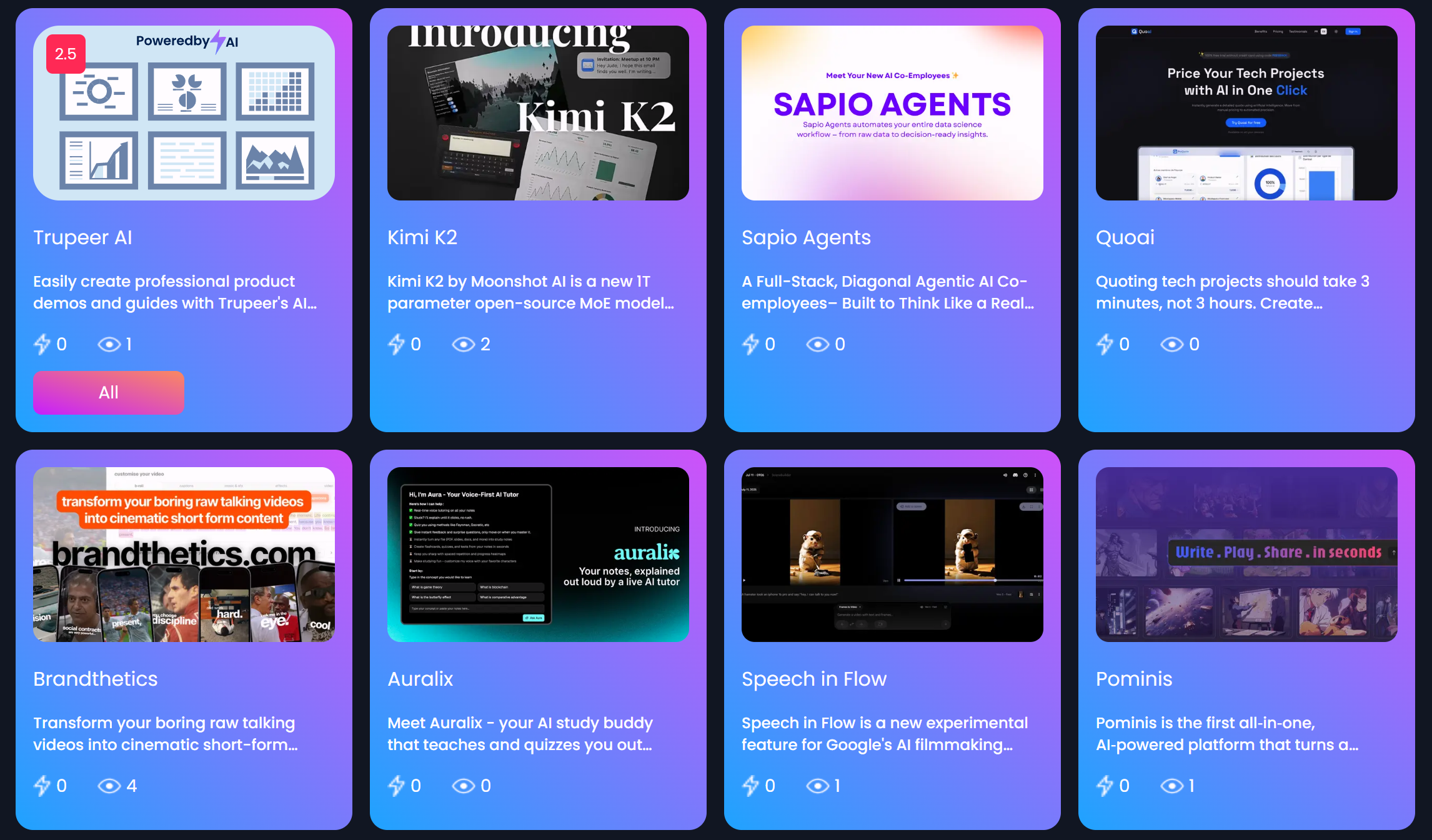
Task: Open the Trupeer AI card
Action: 82,237
